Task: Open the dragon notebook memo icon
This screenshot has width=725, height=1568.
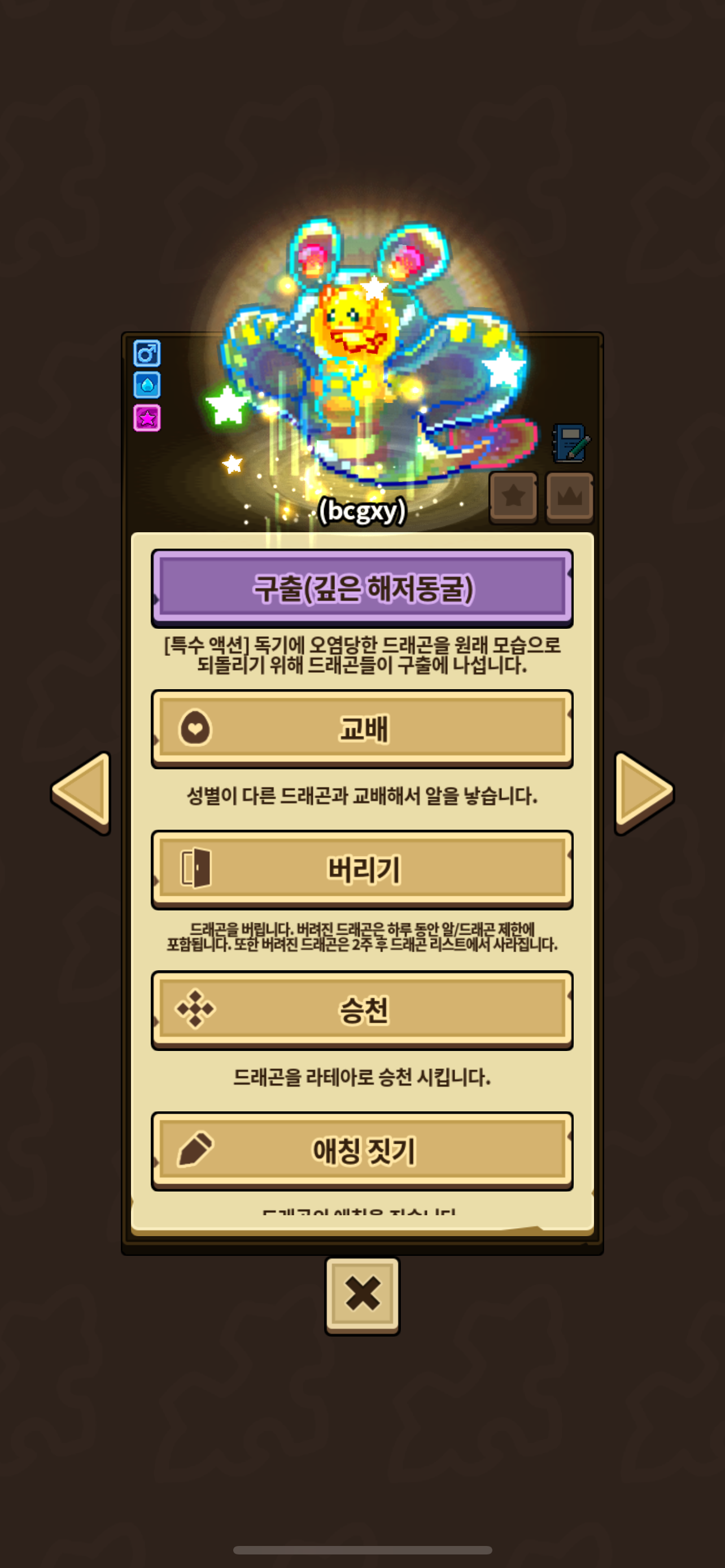Action: point(570,444)
